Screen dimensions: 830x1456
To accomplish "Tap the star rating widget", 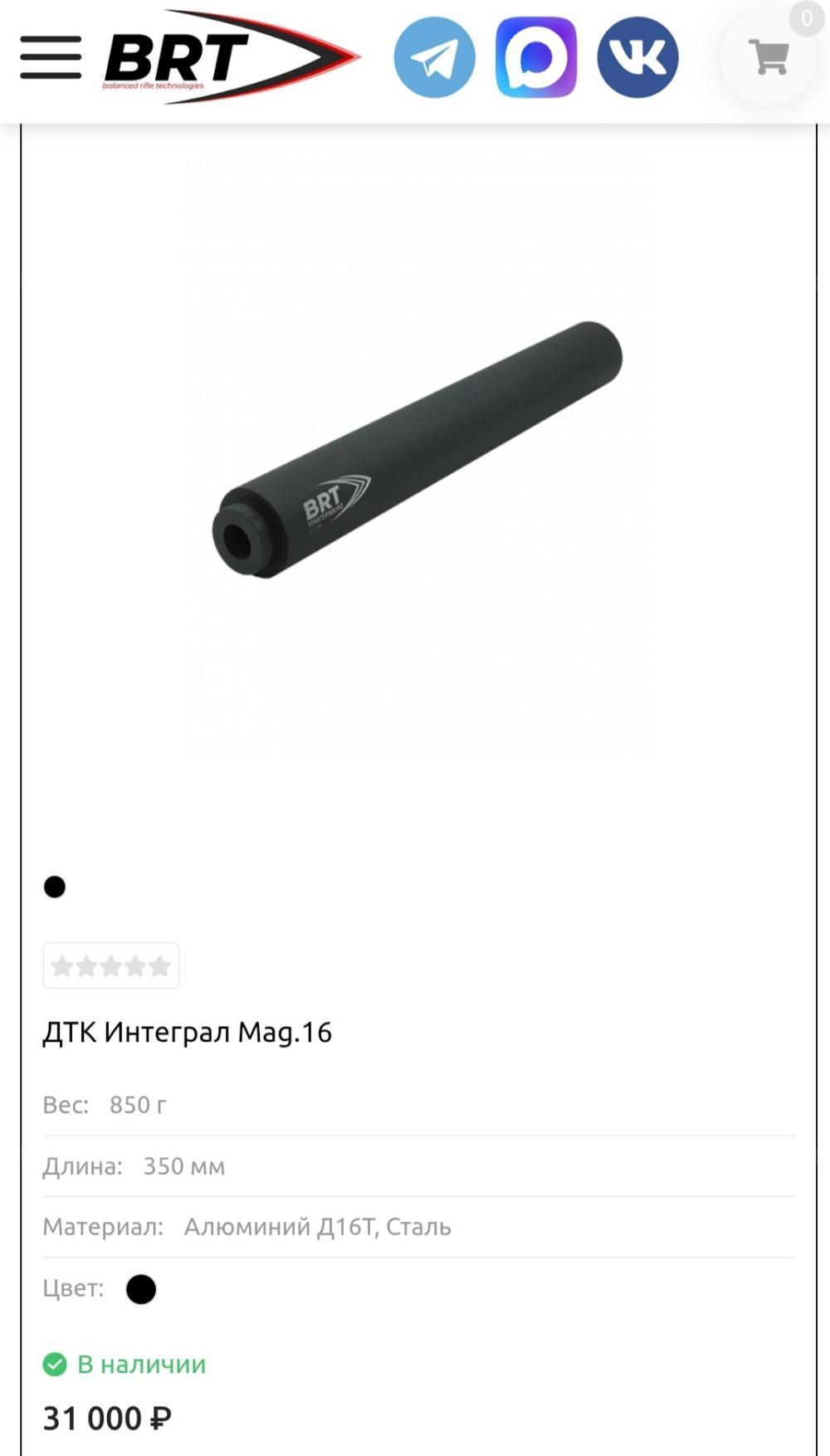I will tap(111, 965).
